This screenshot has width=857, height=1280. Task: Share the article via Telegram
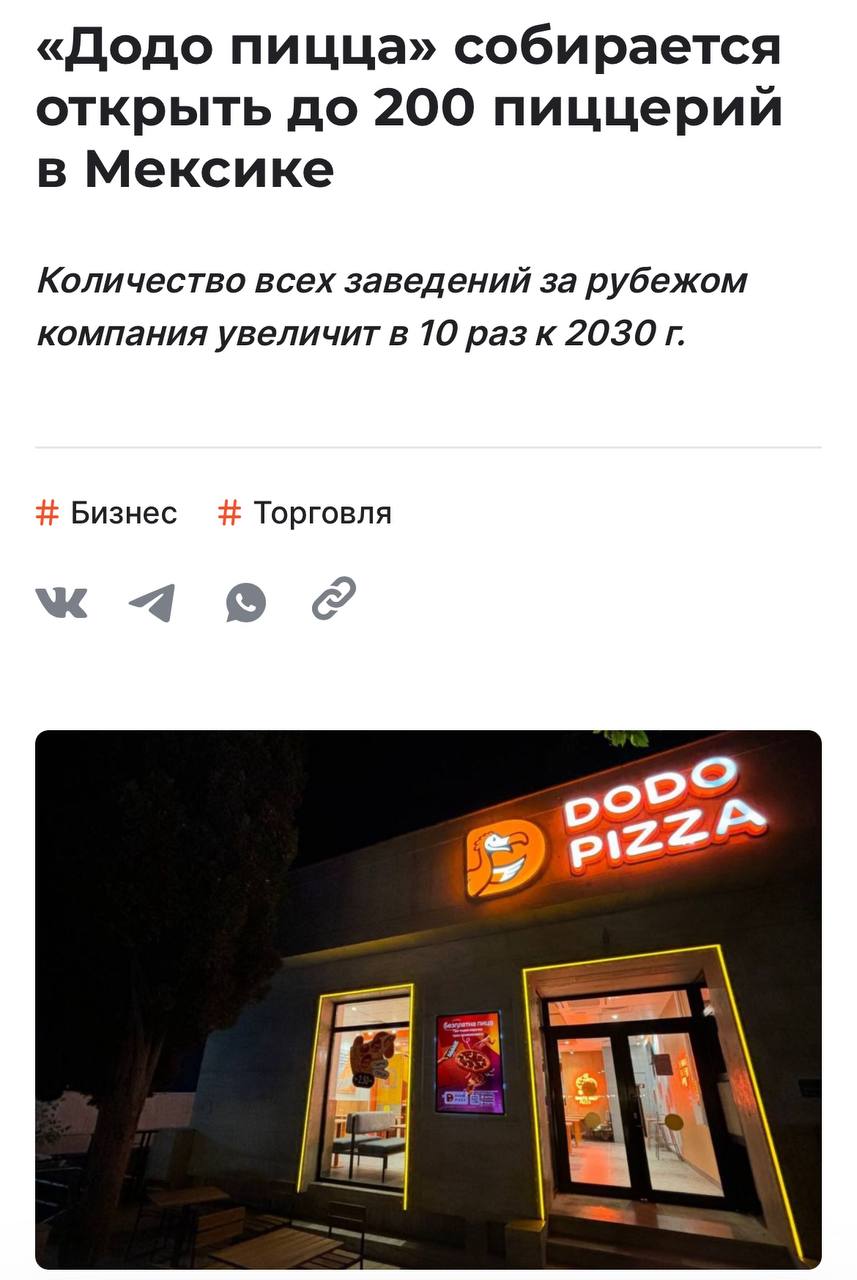coord(152,602)
